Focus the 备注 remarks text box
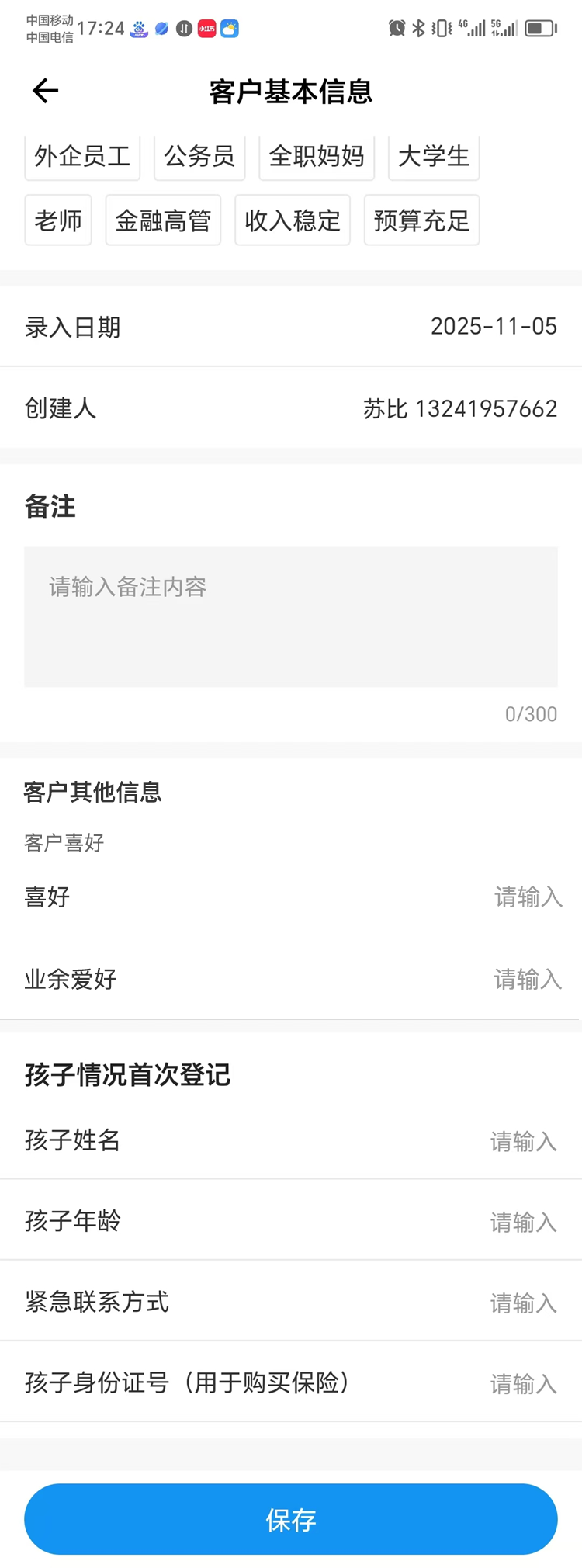582x1568 pixels. [x=291, y=616]
